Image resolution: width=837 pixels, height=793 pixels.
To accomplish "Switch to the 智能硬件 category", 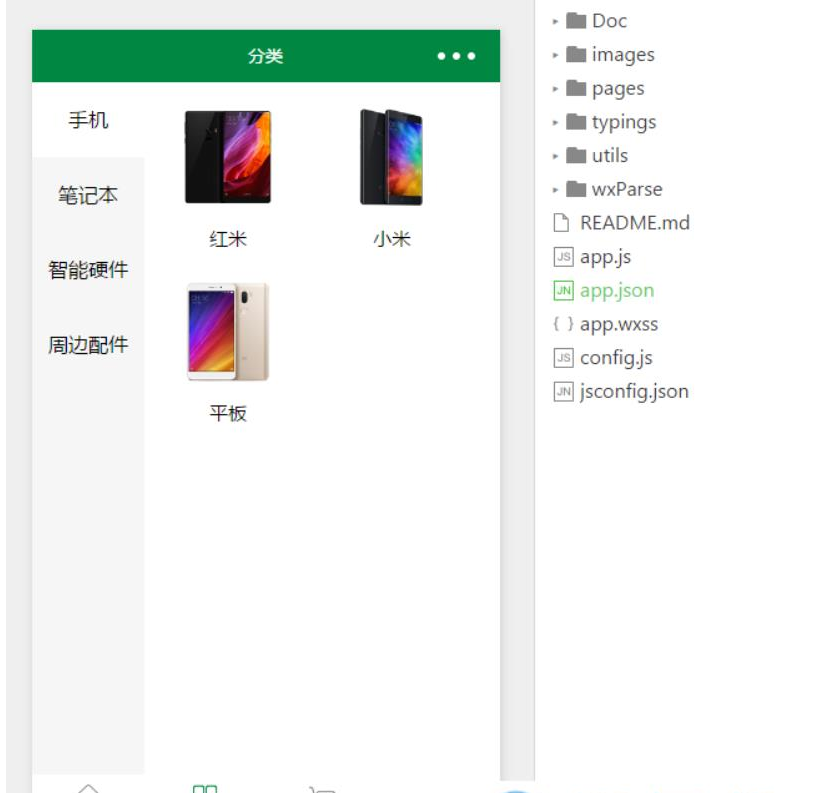I will (x=88, y=270).
